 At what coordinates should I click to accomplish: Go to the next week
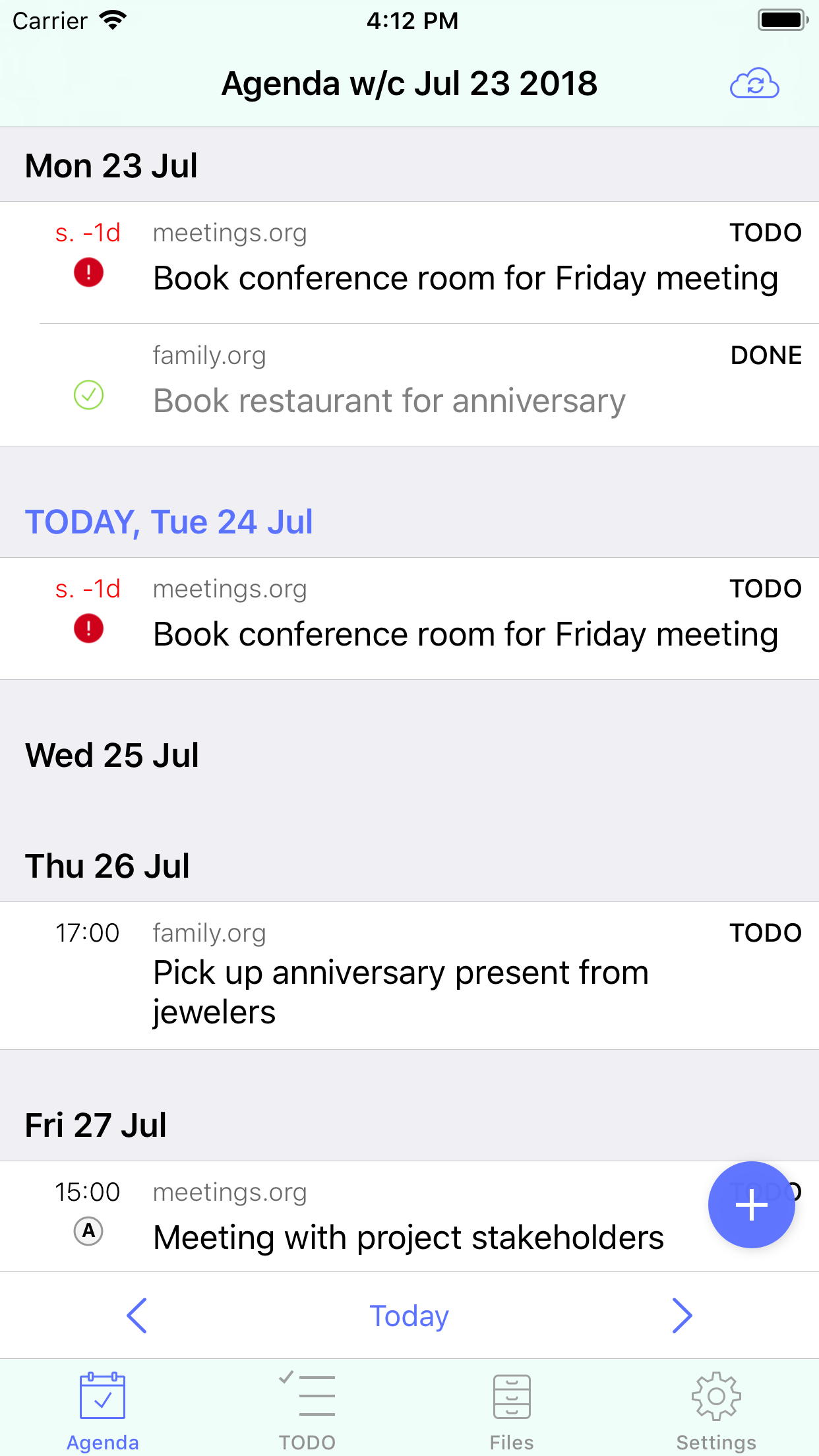tap(682, 1316)
